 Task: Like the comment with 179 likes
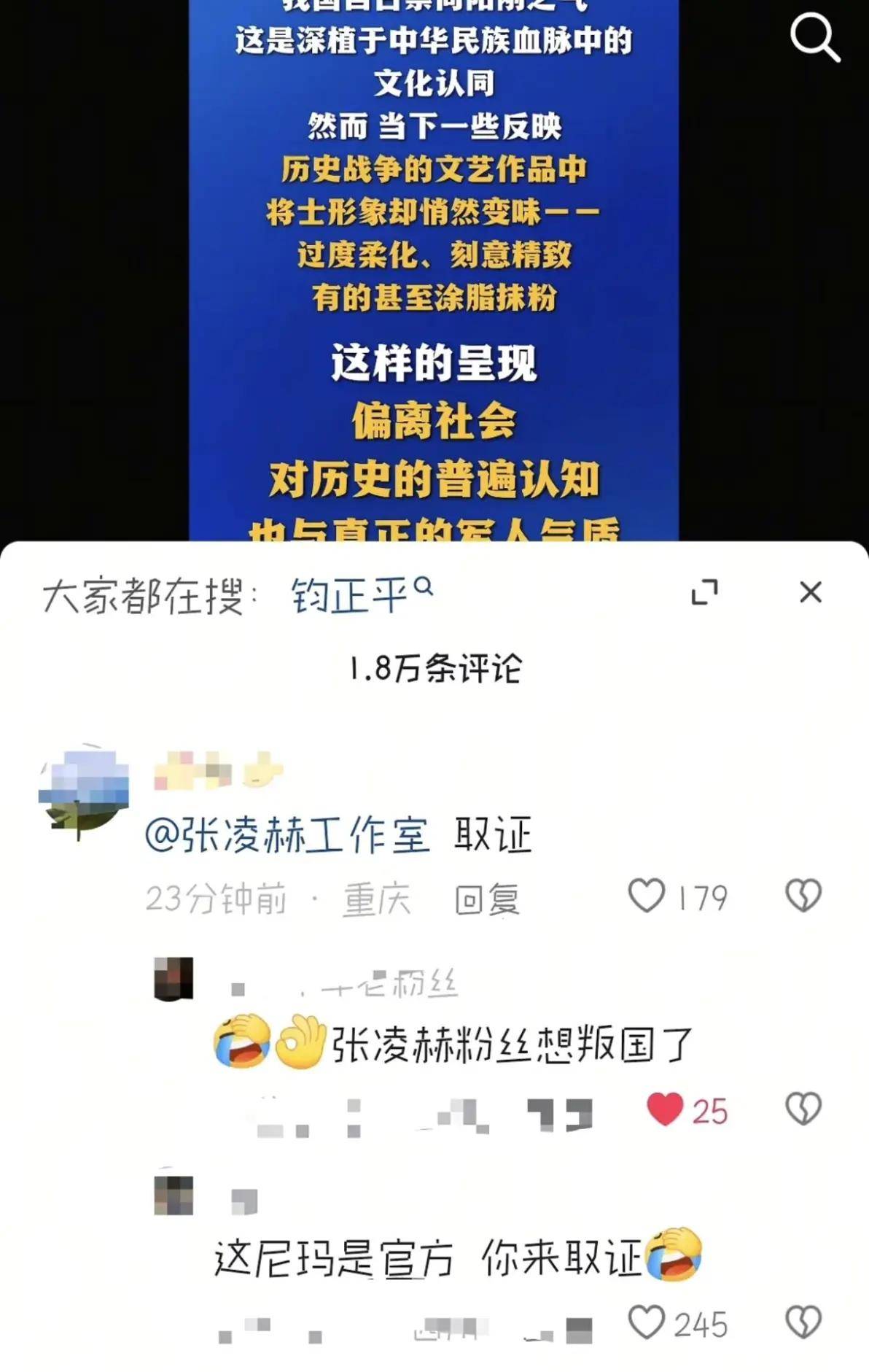click(647, 896)
